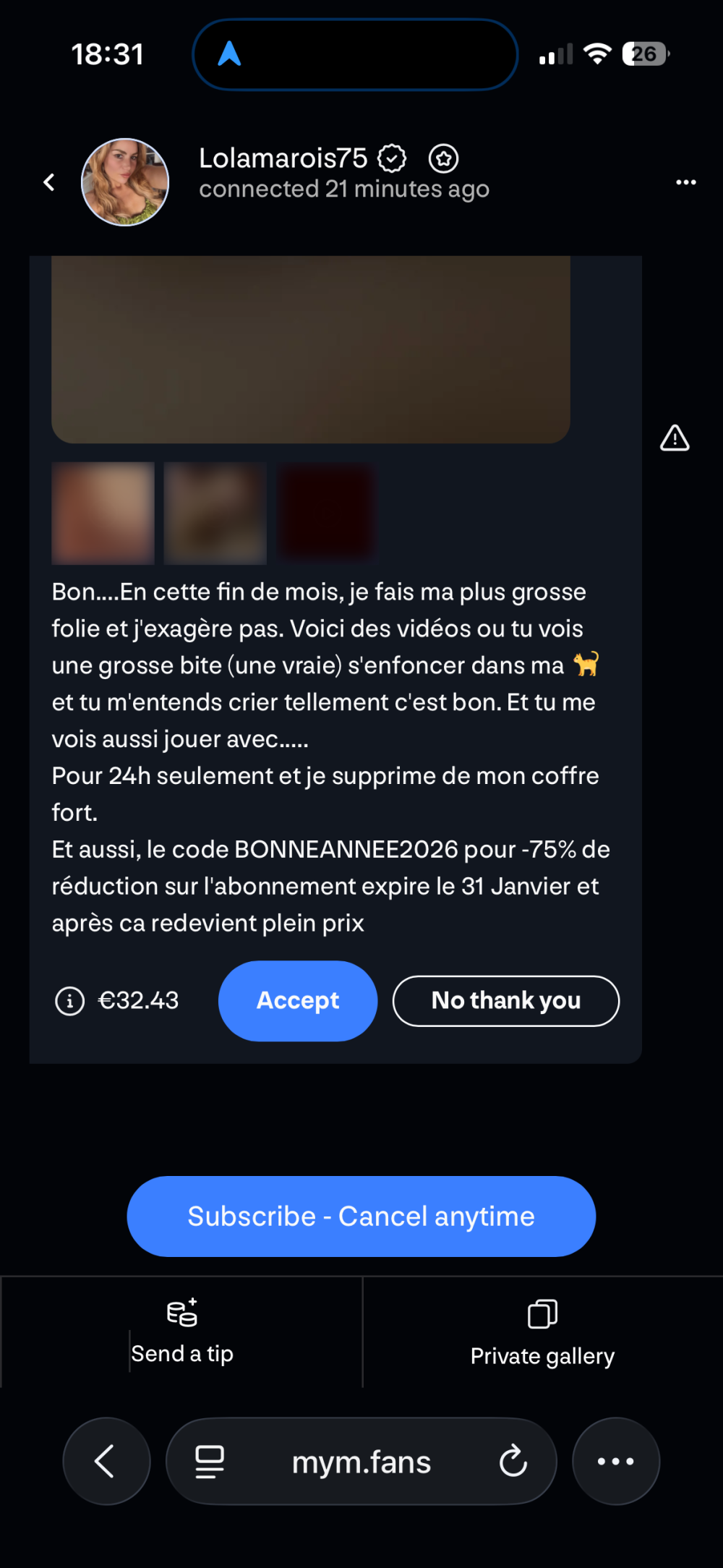Accept the paid media offer

tap(298, 1001)
